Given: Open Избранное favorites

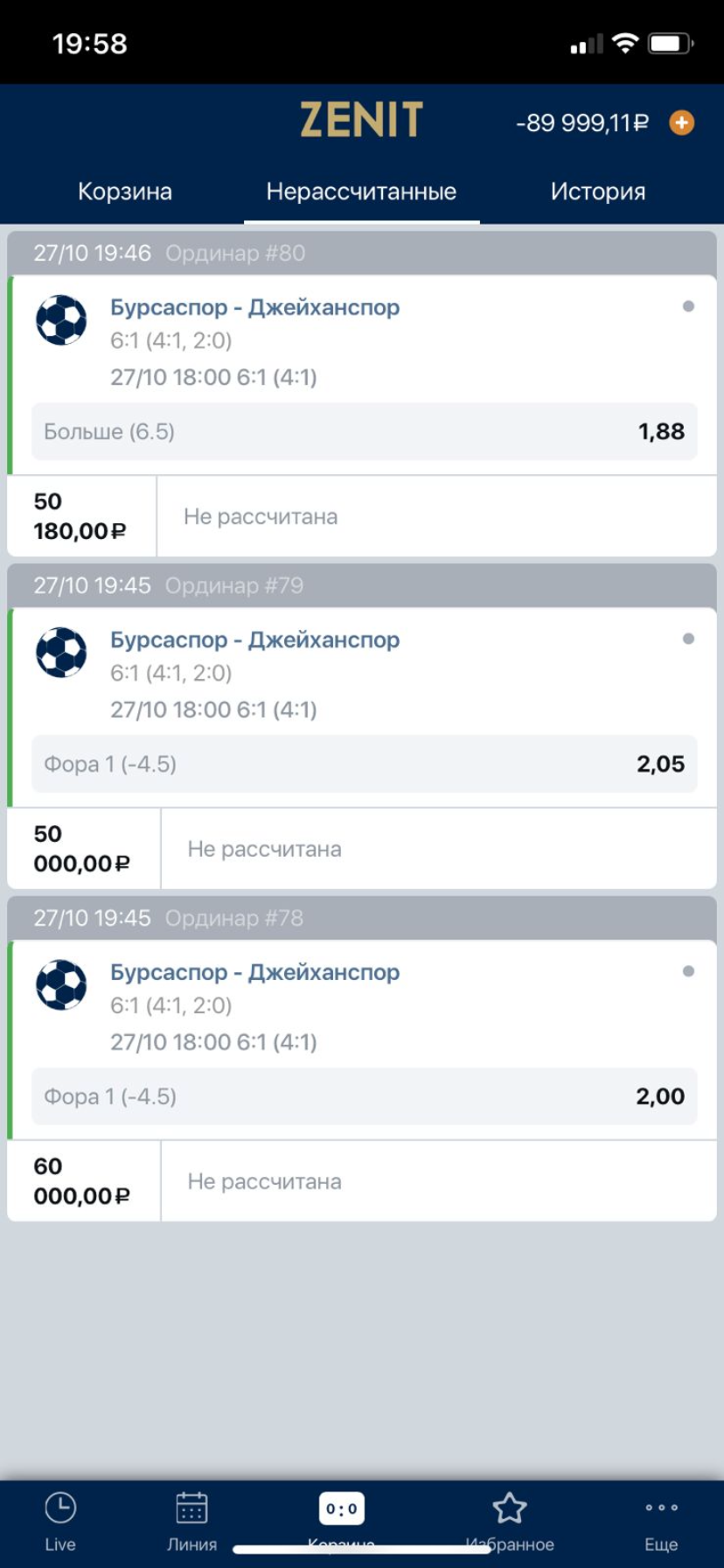Looking at the screenshot, I should click(x=510, y=1521).
